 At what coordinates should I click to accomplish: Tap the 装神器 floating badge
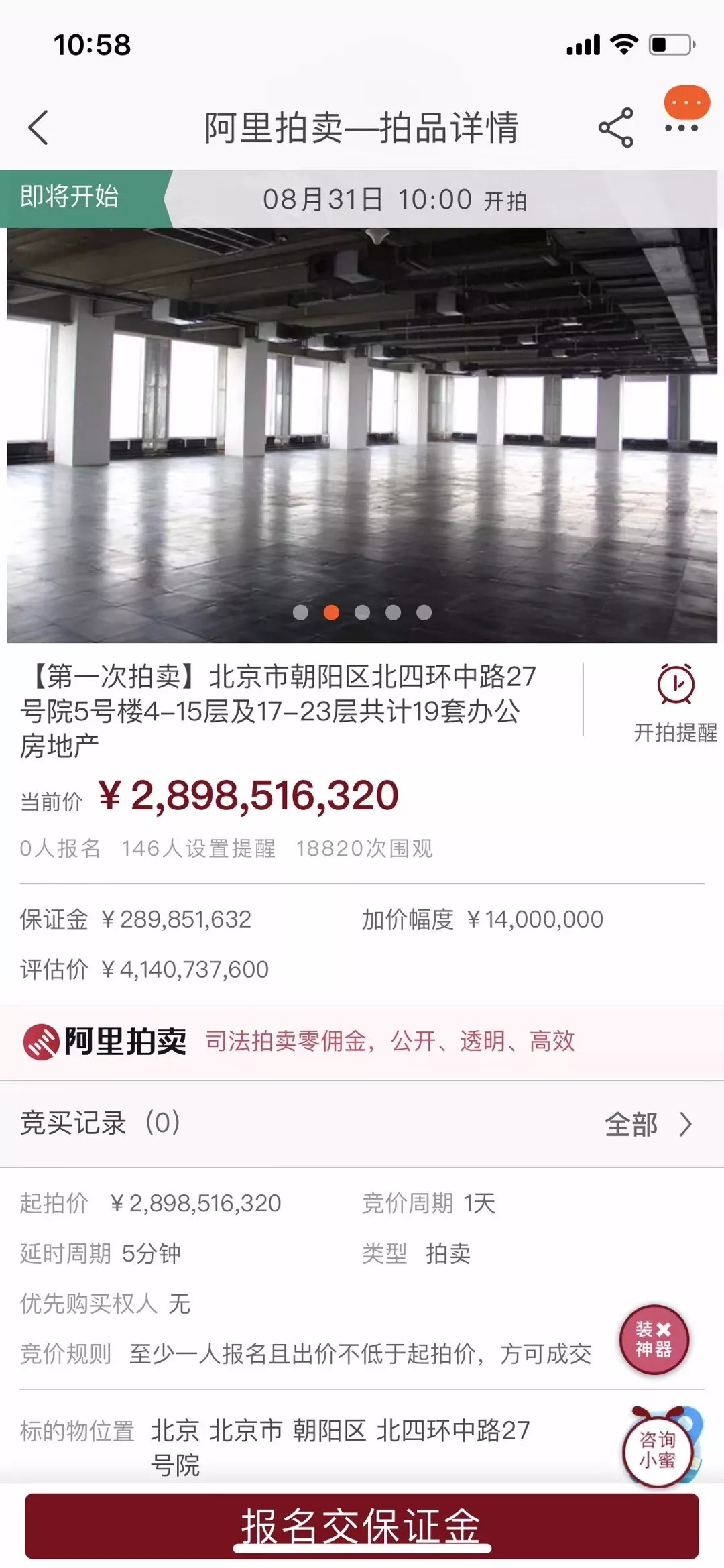click(655, 1339)
